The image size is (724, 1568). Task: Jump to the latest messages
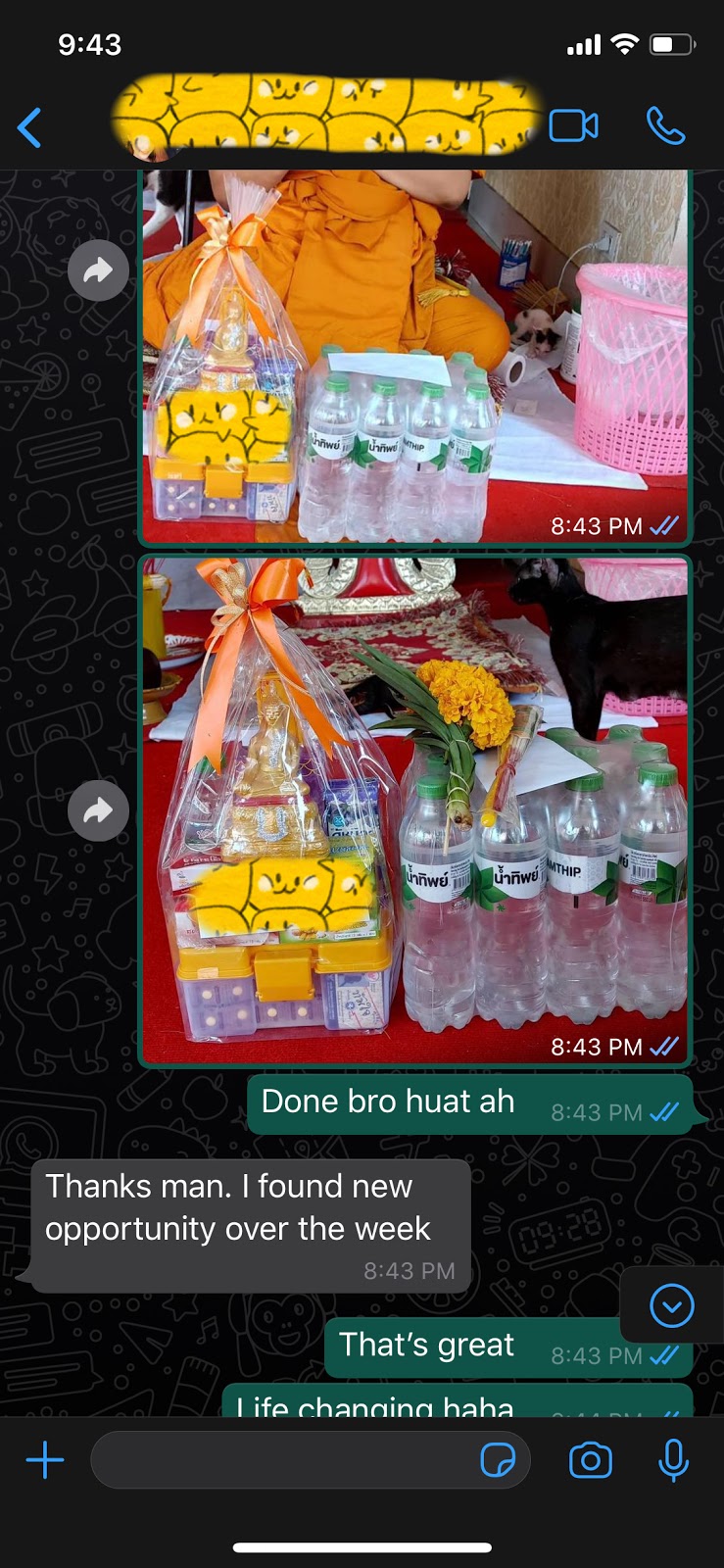click(671, 1305)
